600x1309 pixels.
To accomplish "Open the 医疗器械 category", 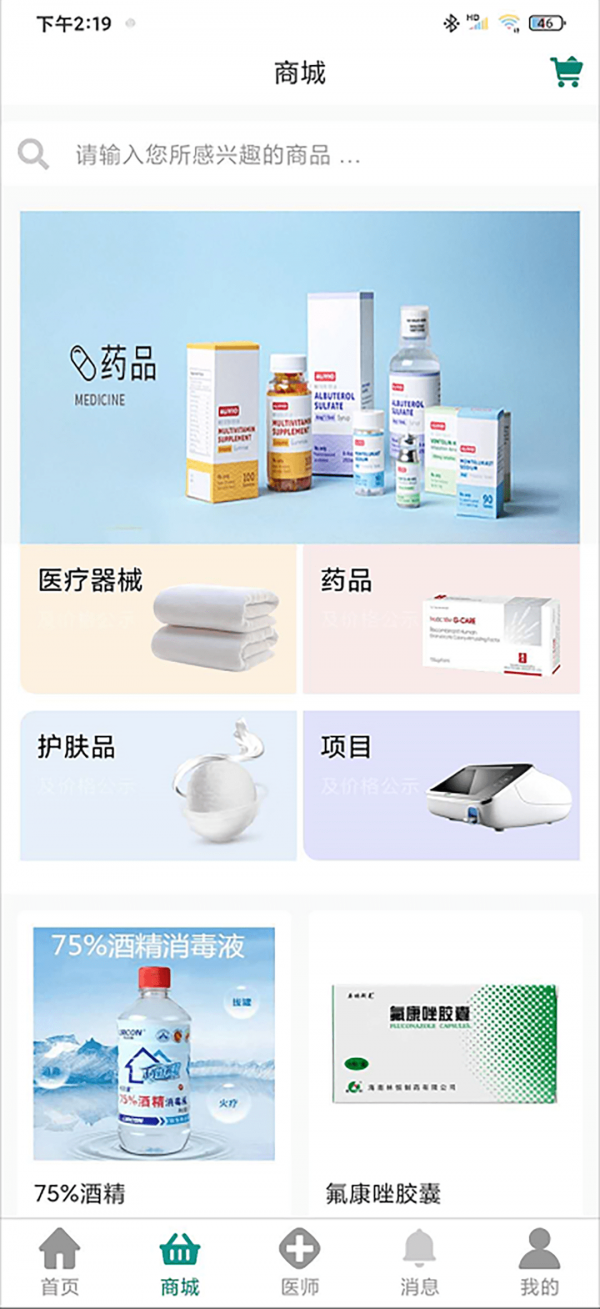I will point(158,619).
